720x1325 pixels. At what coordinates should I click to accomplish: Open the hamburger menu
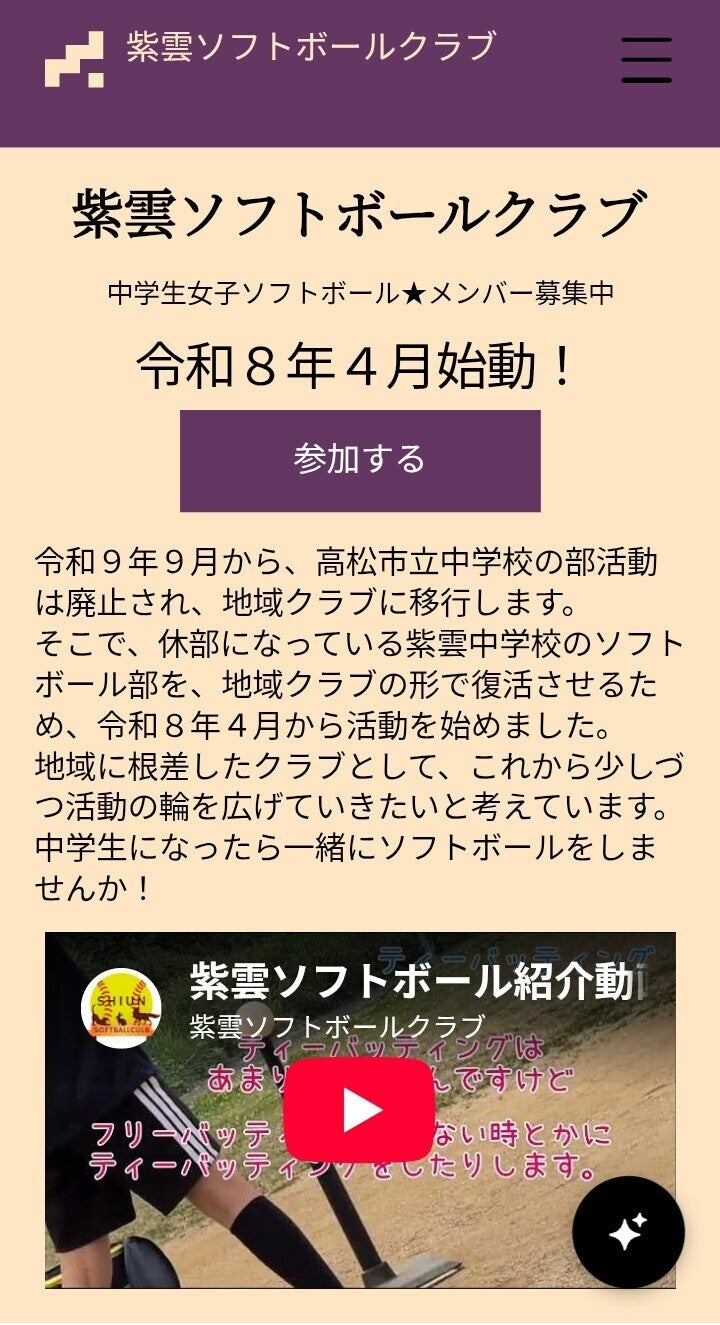[646, 61]
